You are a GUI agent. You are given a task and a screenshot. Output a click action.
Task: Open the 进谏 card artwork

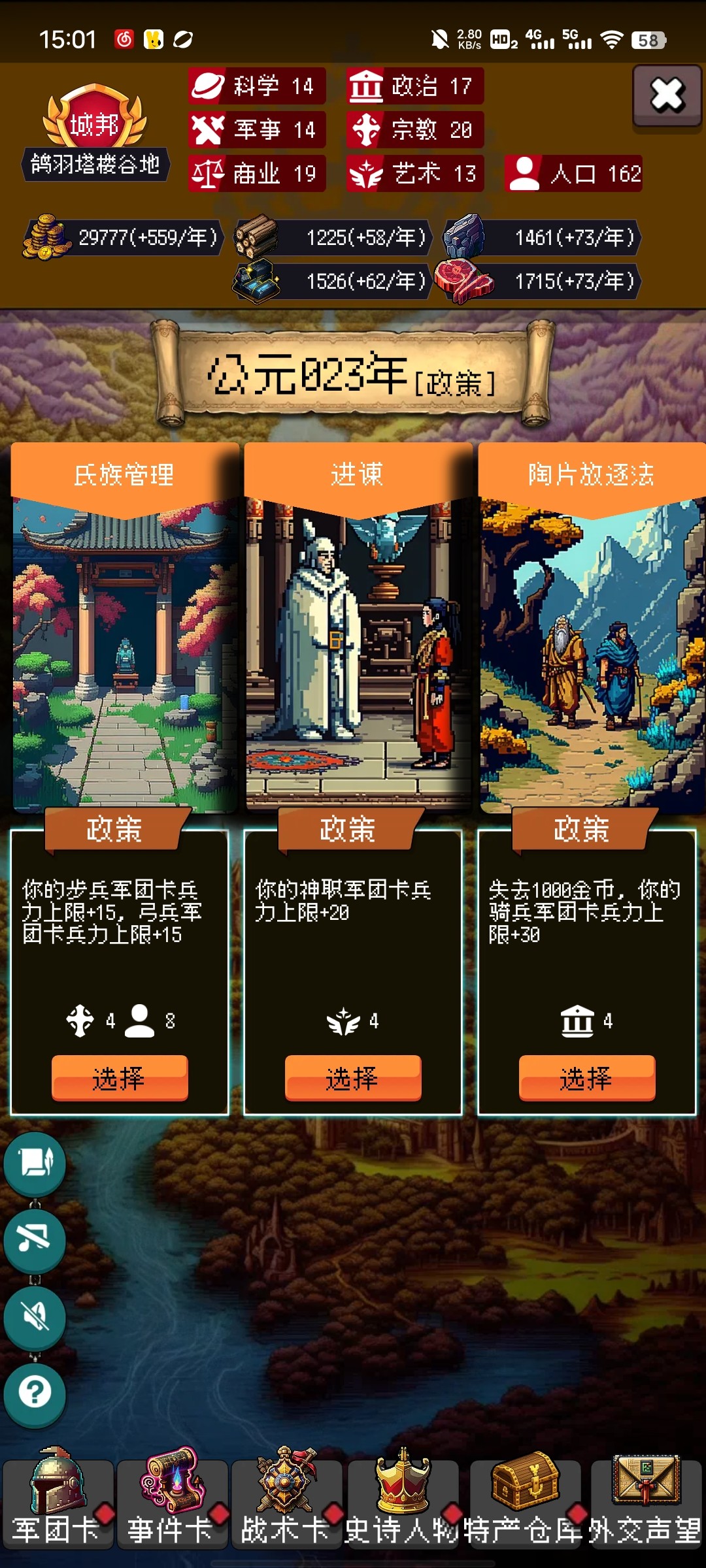click(358, 653)
